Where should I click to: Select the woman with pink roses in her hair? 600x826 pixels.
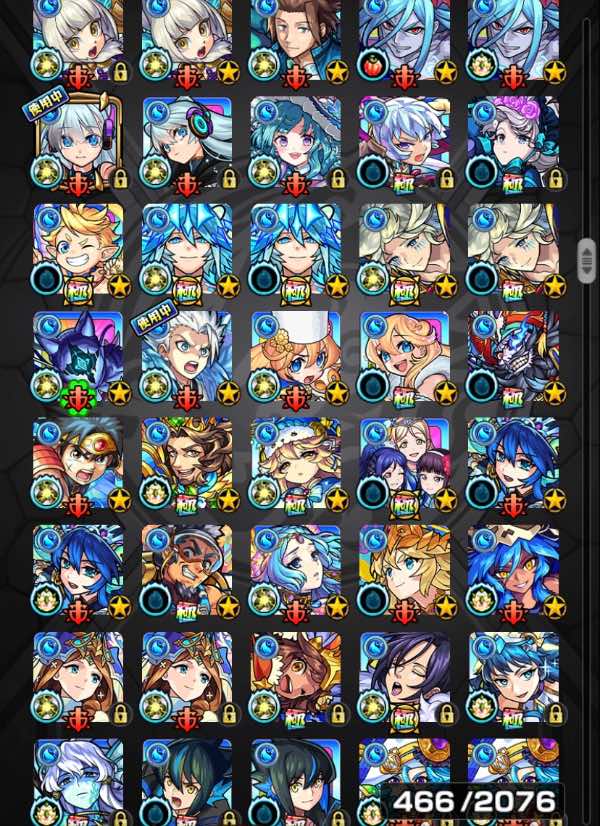tap(513, 145)
